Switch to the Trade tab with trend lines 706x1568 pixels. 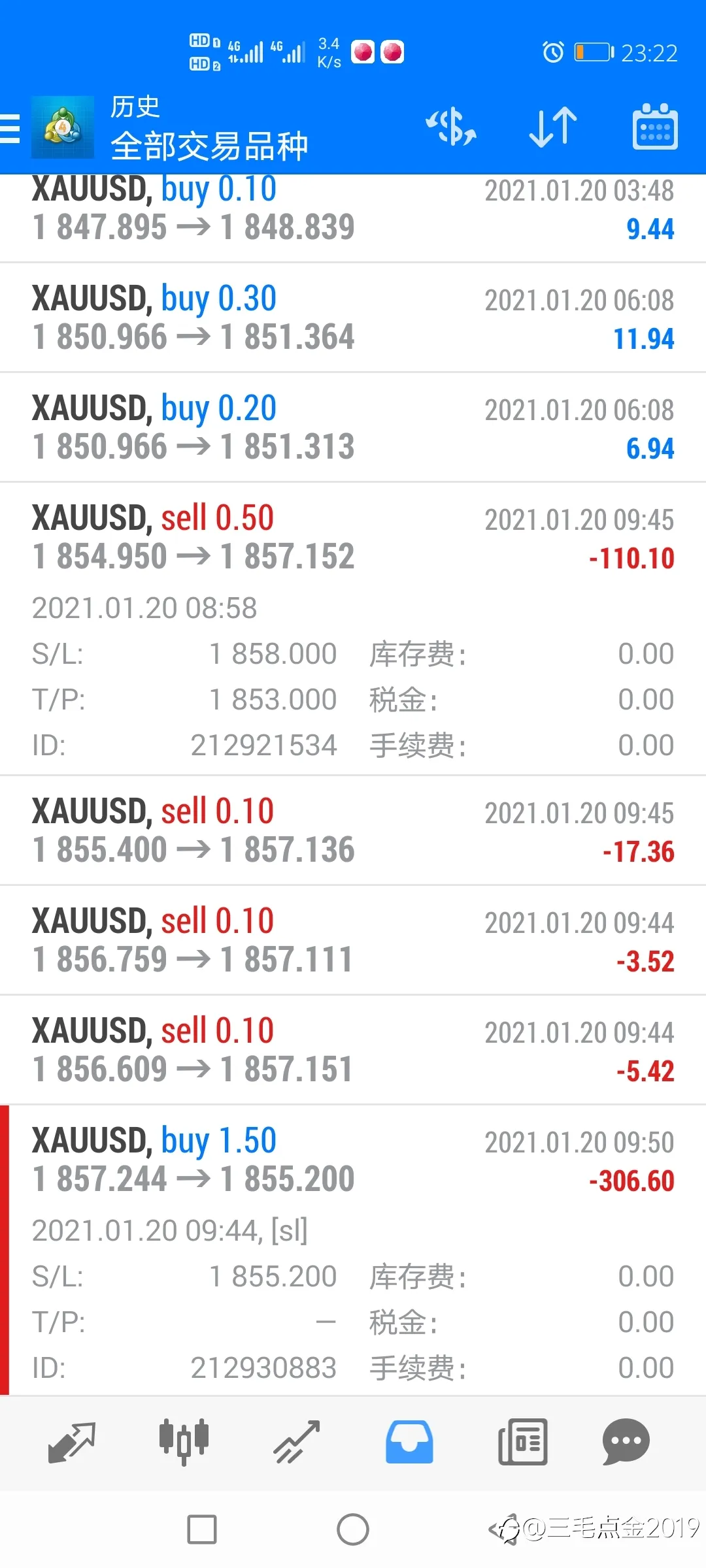(x=297, y=1442)
